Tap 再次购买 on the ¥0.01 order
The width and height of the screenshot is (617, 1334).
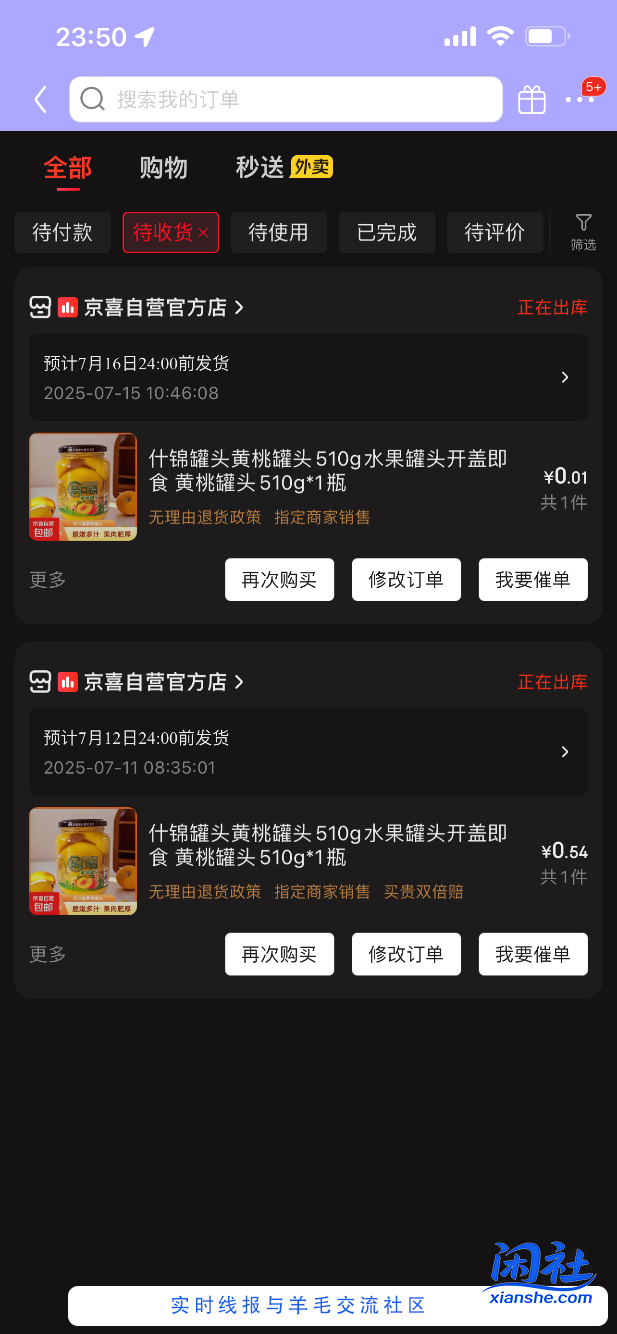(279, 580)
